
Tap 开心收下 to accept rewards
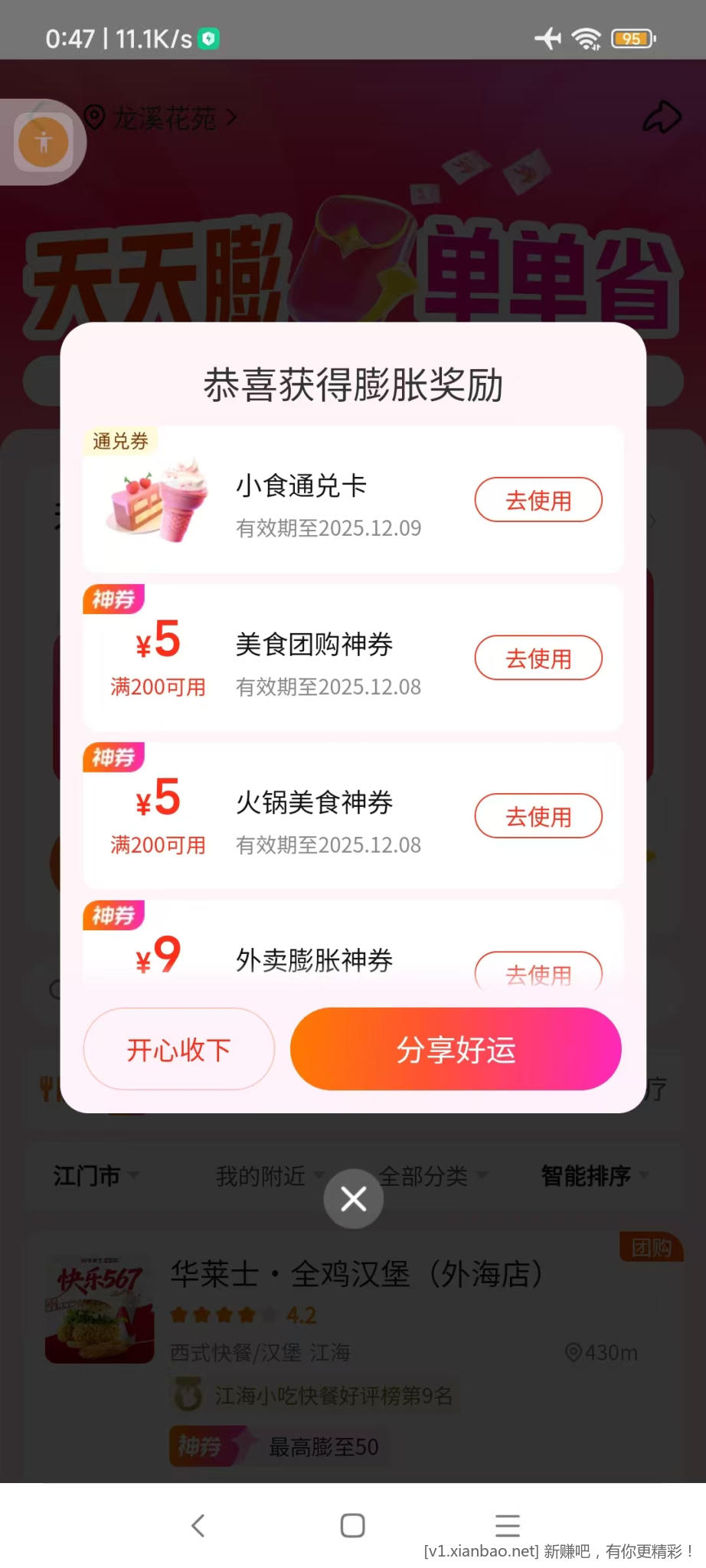coord(178,1050)
